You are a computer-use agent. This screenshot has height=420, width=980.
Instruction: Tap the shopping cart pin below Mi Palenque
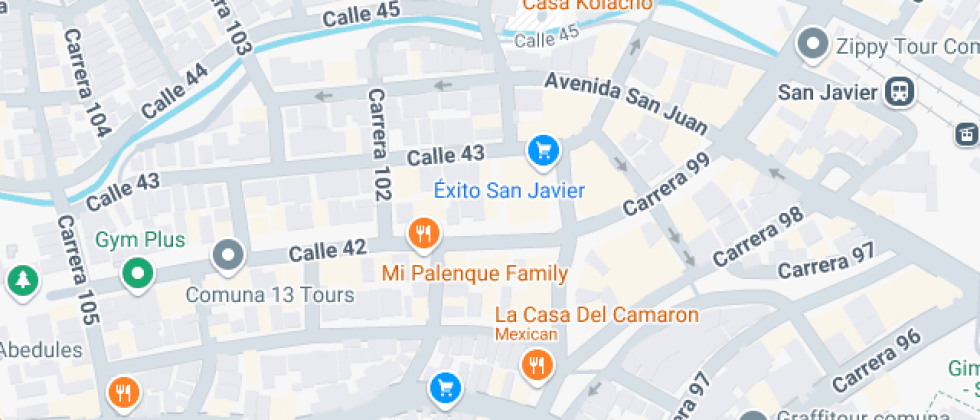tap(446, 389)
